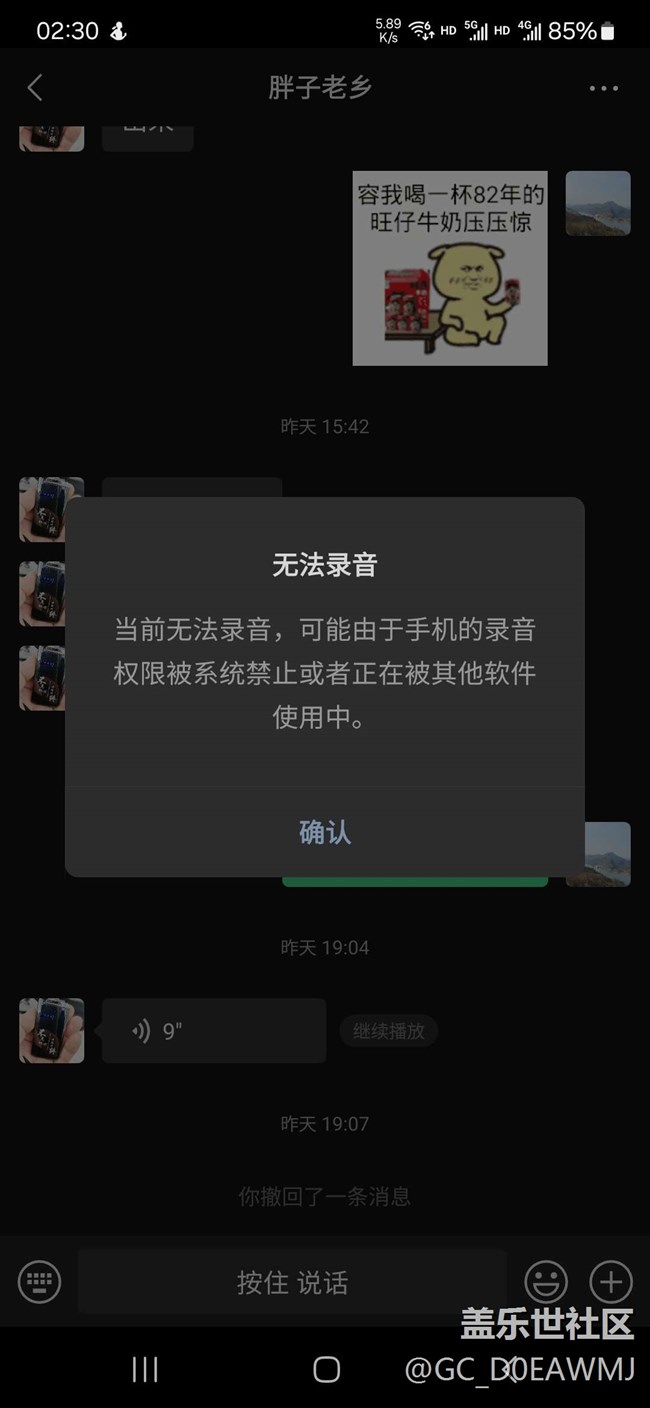This screenshot has width=650, height=1408.
Task: Open the plus attachments menu
Action: (610, 1281)
